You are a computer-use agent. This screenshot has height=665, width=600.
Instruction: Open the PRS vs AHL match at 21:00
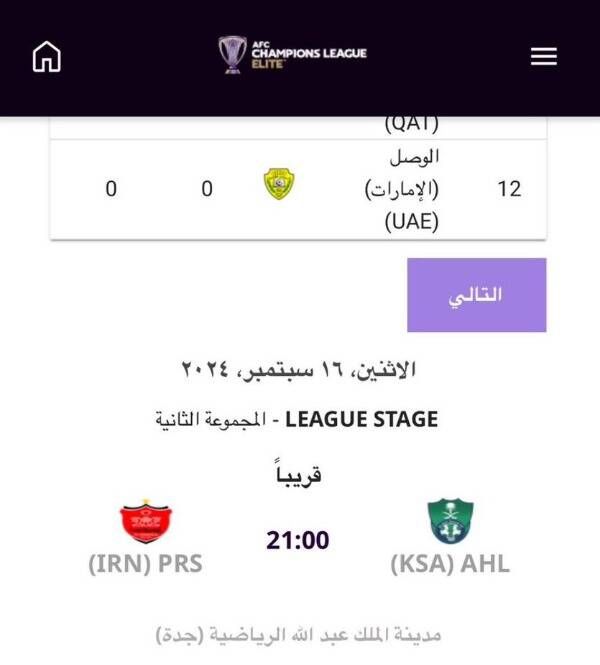(297, 540)
